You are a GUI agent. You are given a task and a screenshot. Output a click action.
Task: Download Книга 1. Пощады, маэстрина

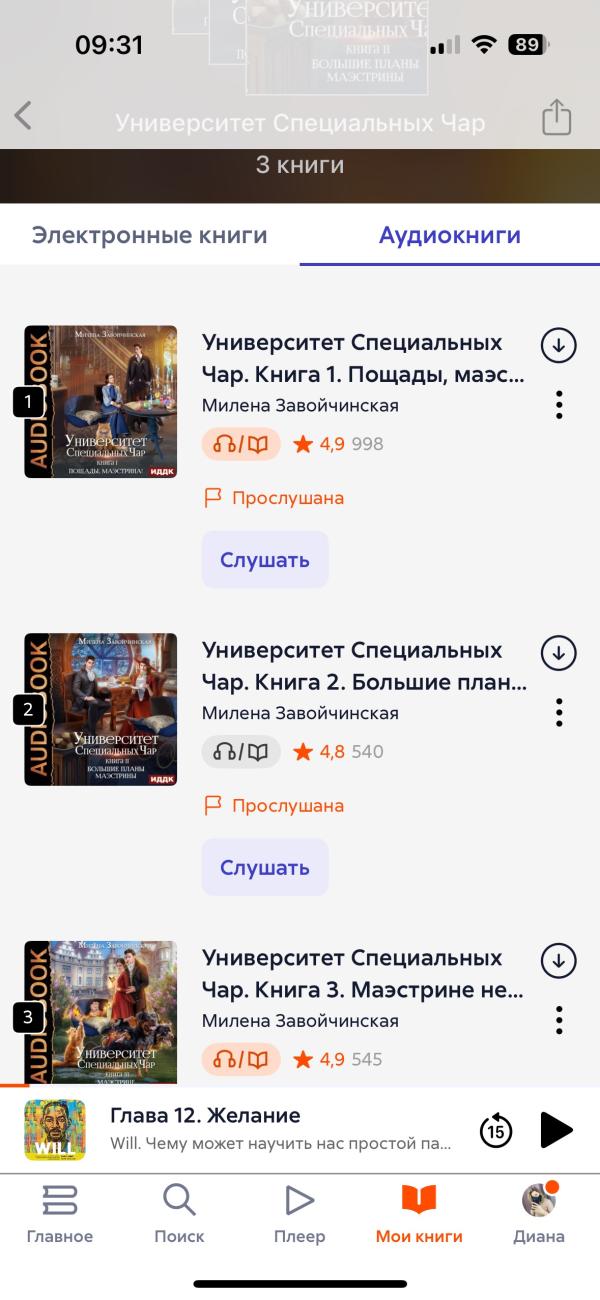558,345
